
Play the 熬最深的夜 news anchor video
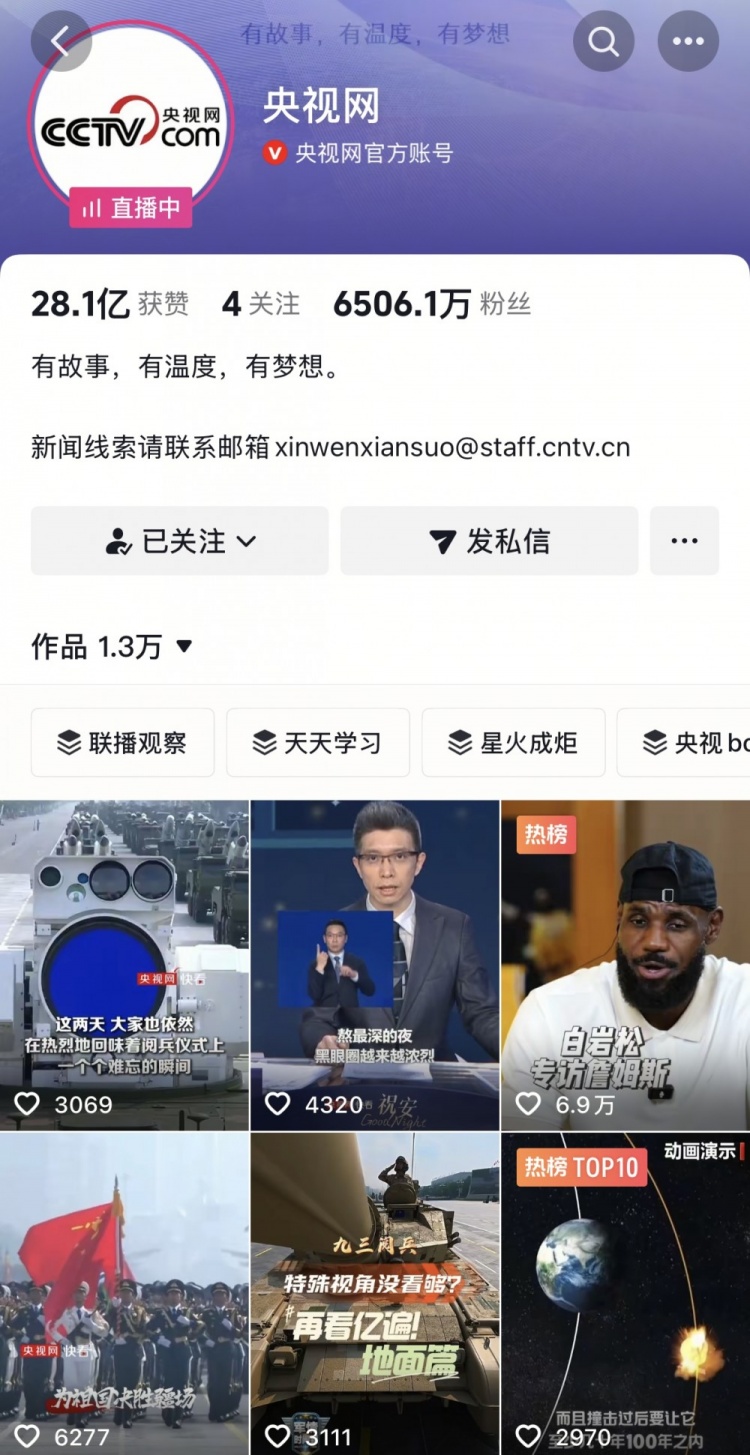pos(375,965)
